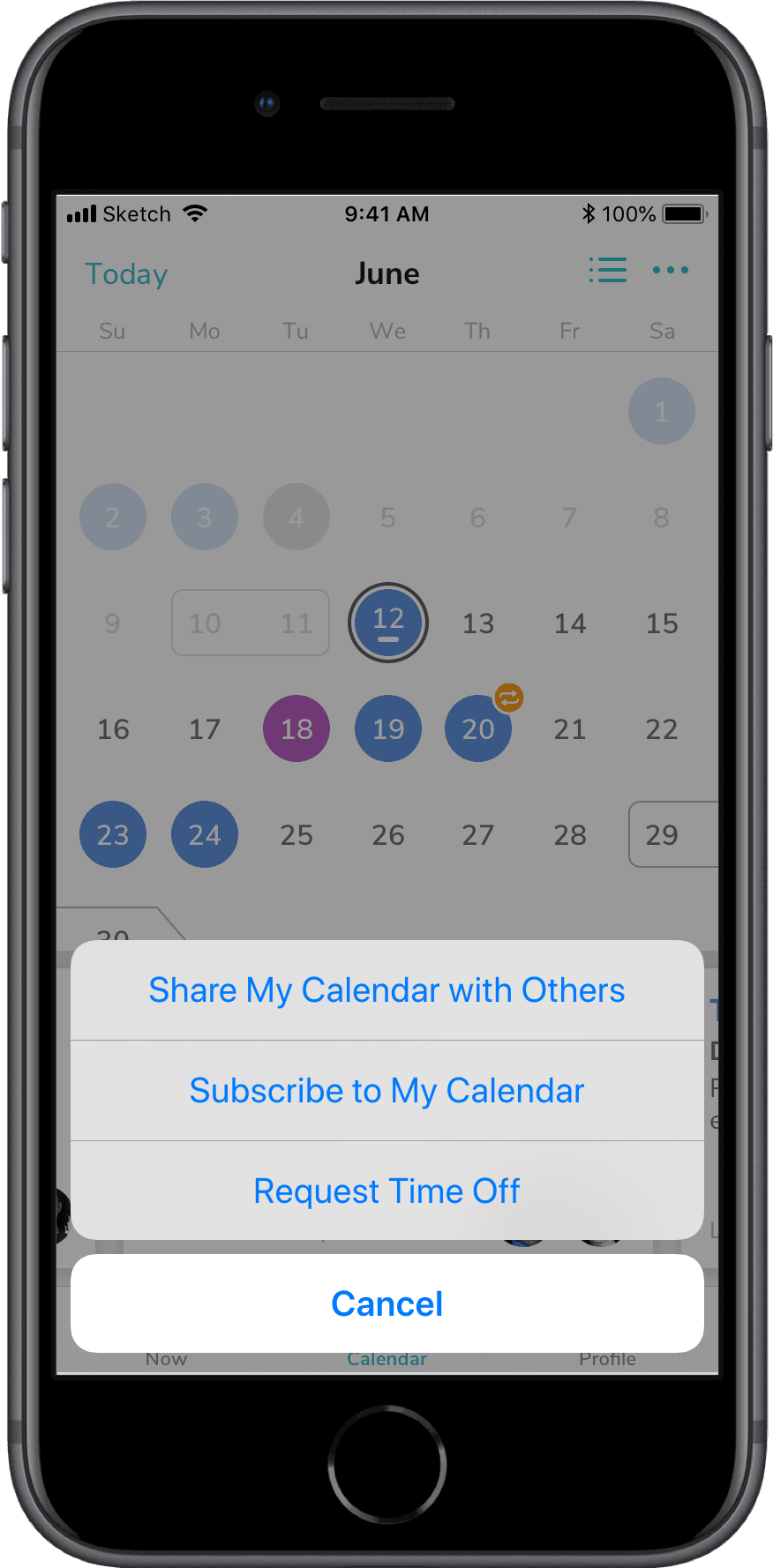
Task: Select Share My Calendar with Others
Action: click(x=386, y=990)
